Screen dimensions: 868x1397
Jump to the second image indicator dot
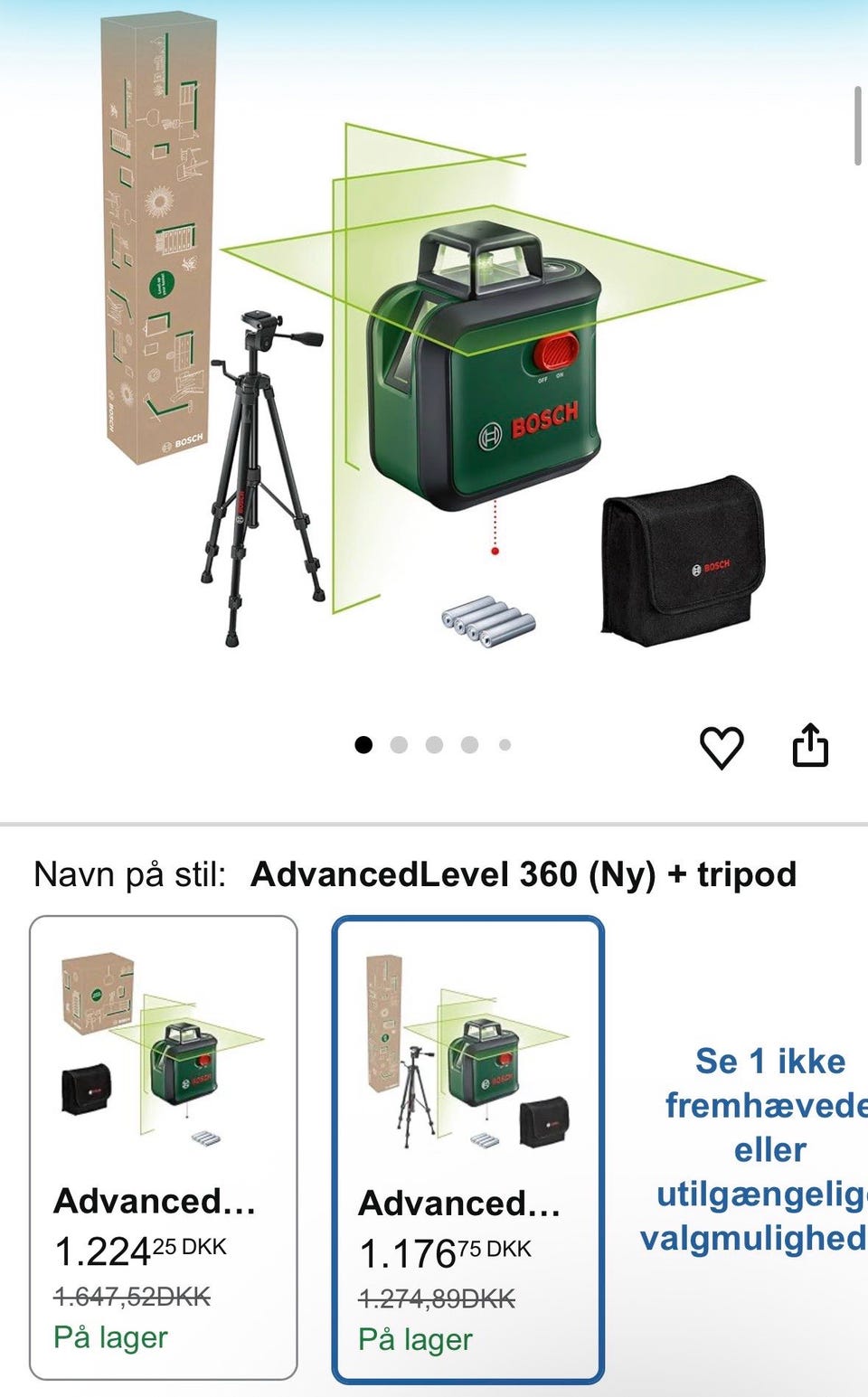tap(399, 745)
